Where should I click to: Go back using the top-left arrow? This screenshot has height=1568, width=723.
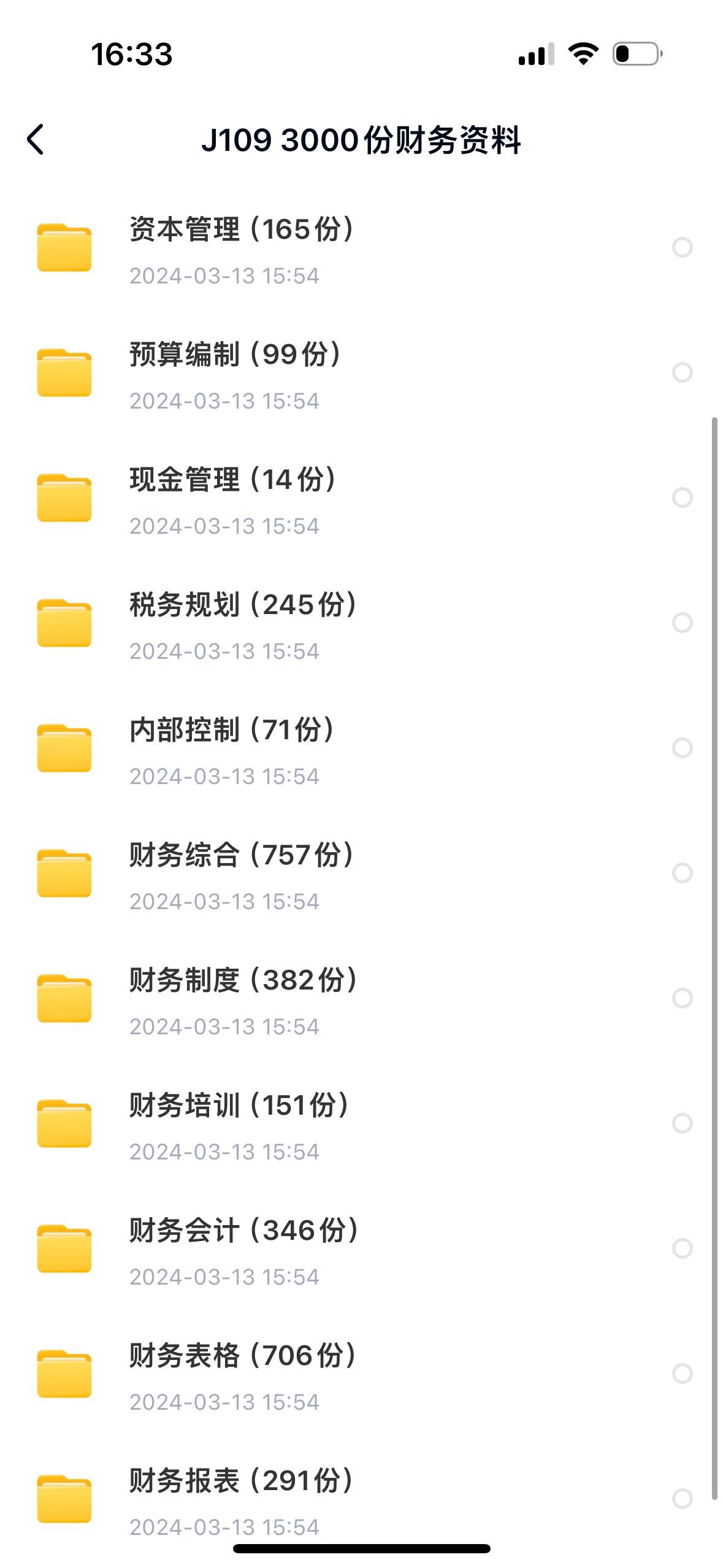tap(36, 140)
